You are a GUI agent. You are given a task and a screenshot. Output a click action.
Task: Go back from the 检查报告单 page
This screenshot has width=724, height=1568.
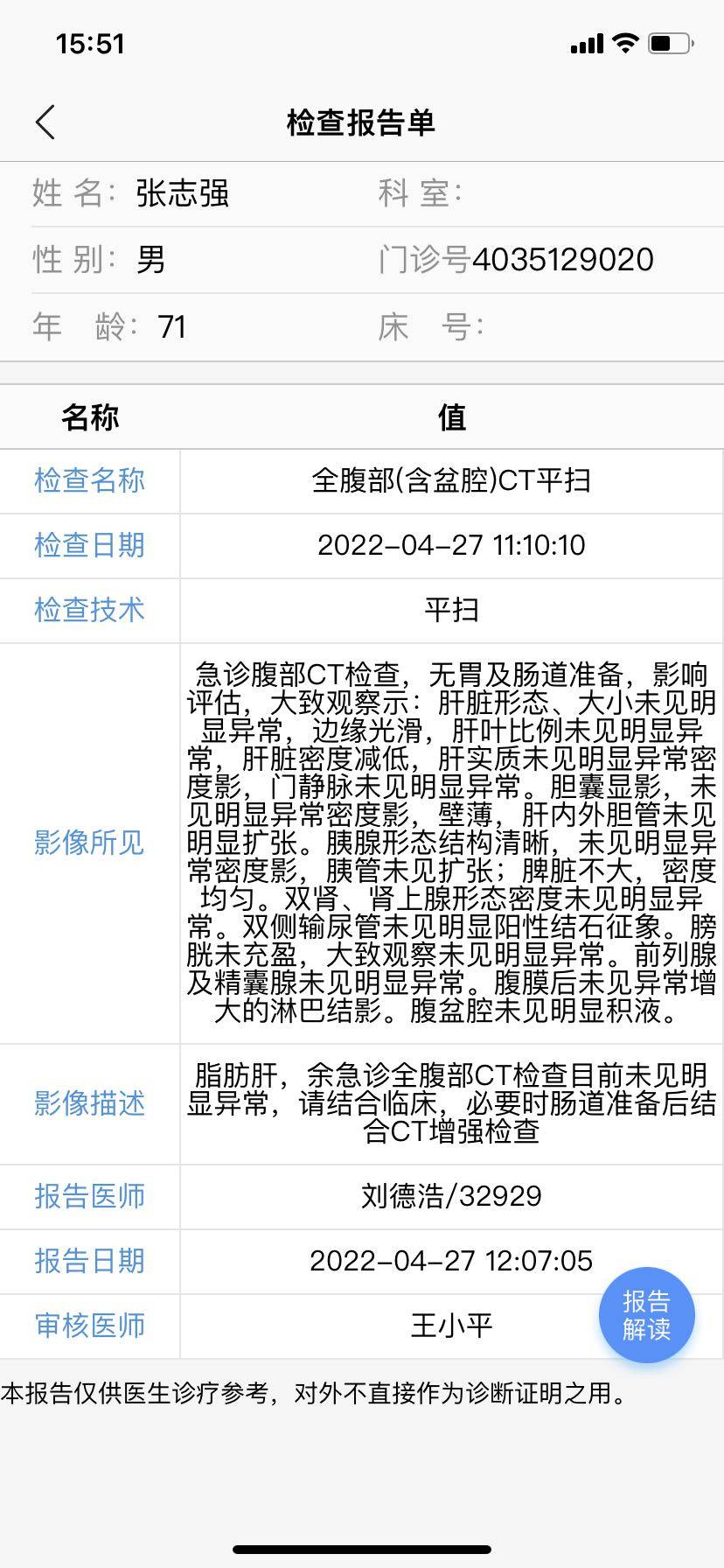[x=45, y=122]
